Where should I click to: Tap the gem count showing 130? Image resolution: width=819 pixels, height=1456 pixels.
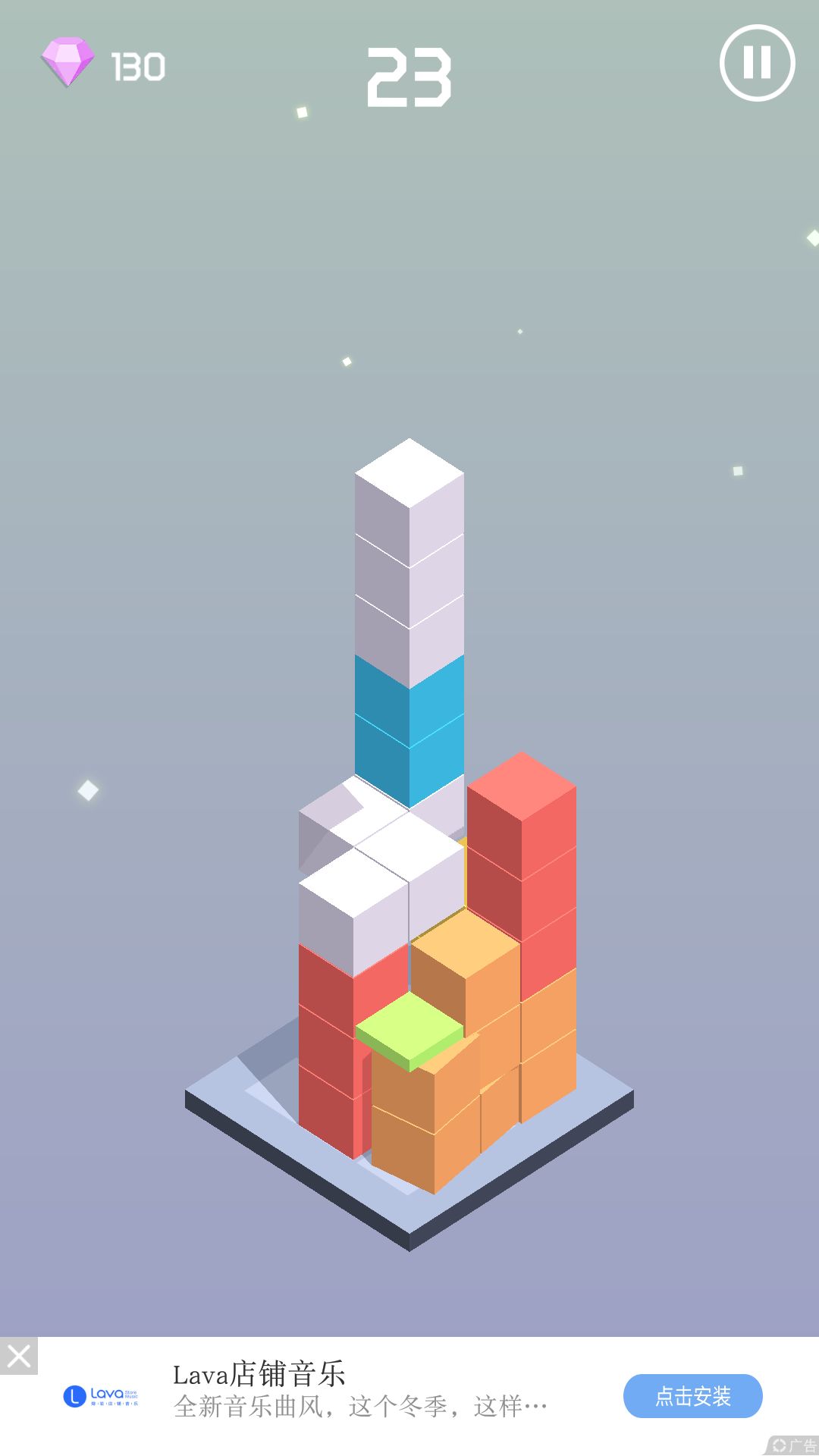click(x=138, y=65)
